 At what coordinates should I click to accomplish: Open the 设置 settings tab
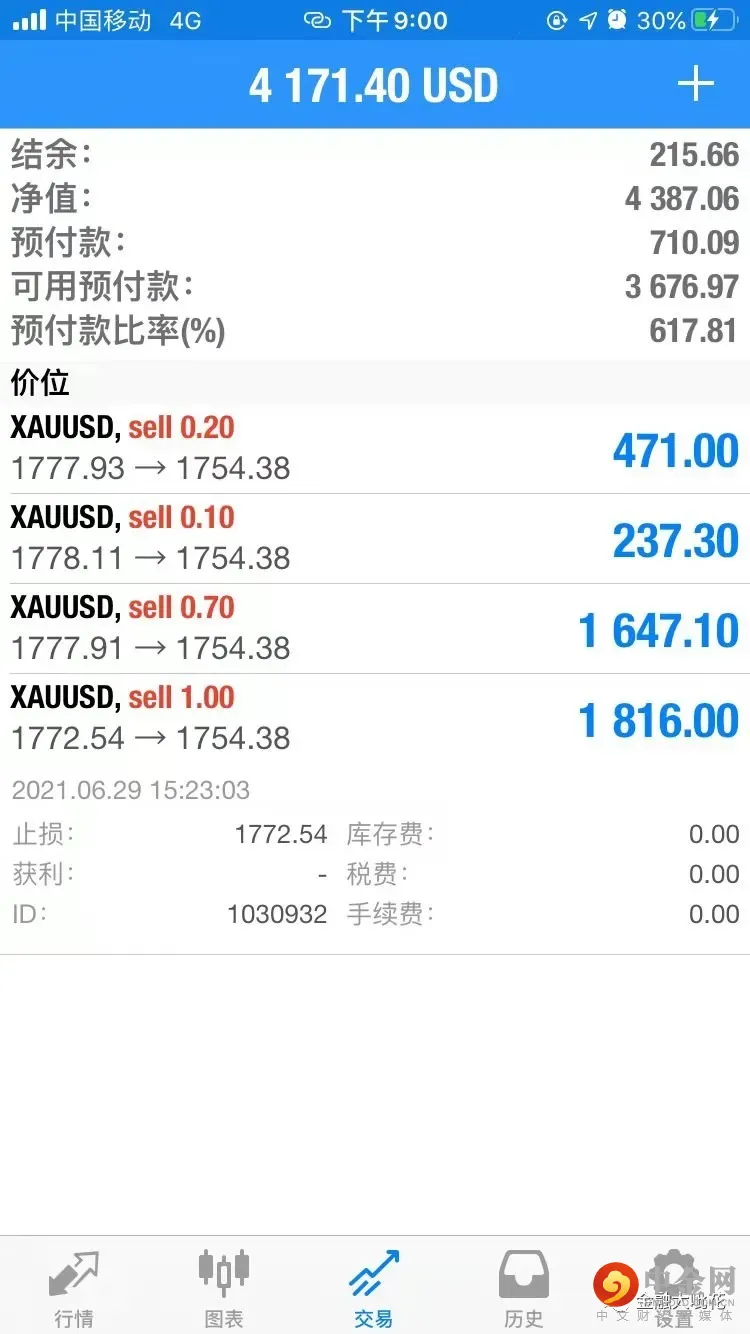[x=674, y=1287]
